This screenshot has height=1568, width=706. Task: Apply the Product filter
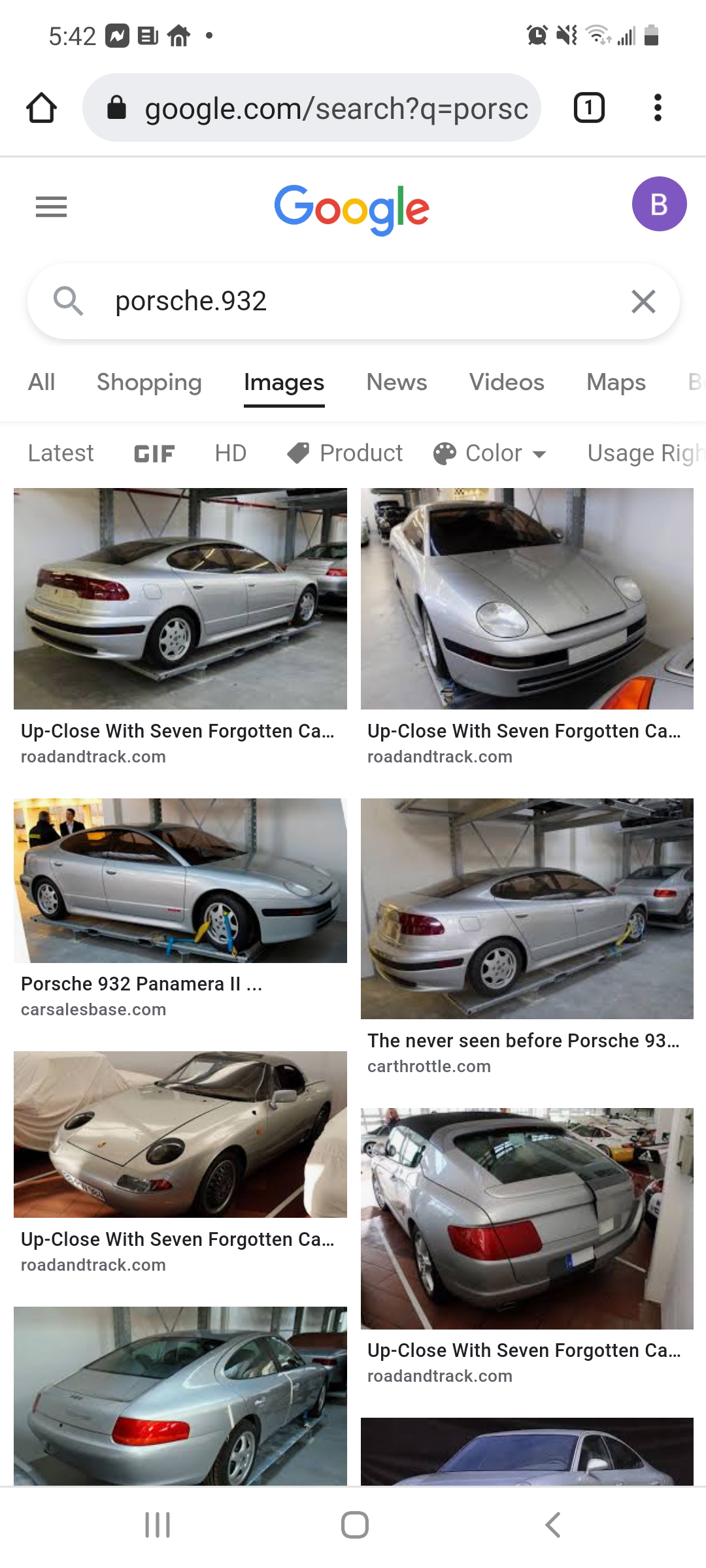pos(345,453)
